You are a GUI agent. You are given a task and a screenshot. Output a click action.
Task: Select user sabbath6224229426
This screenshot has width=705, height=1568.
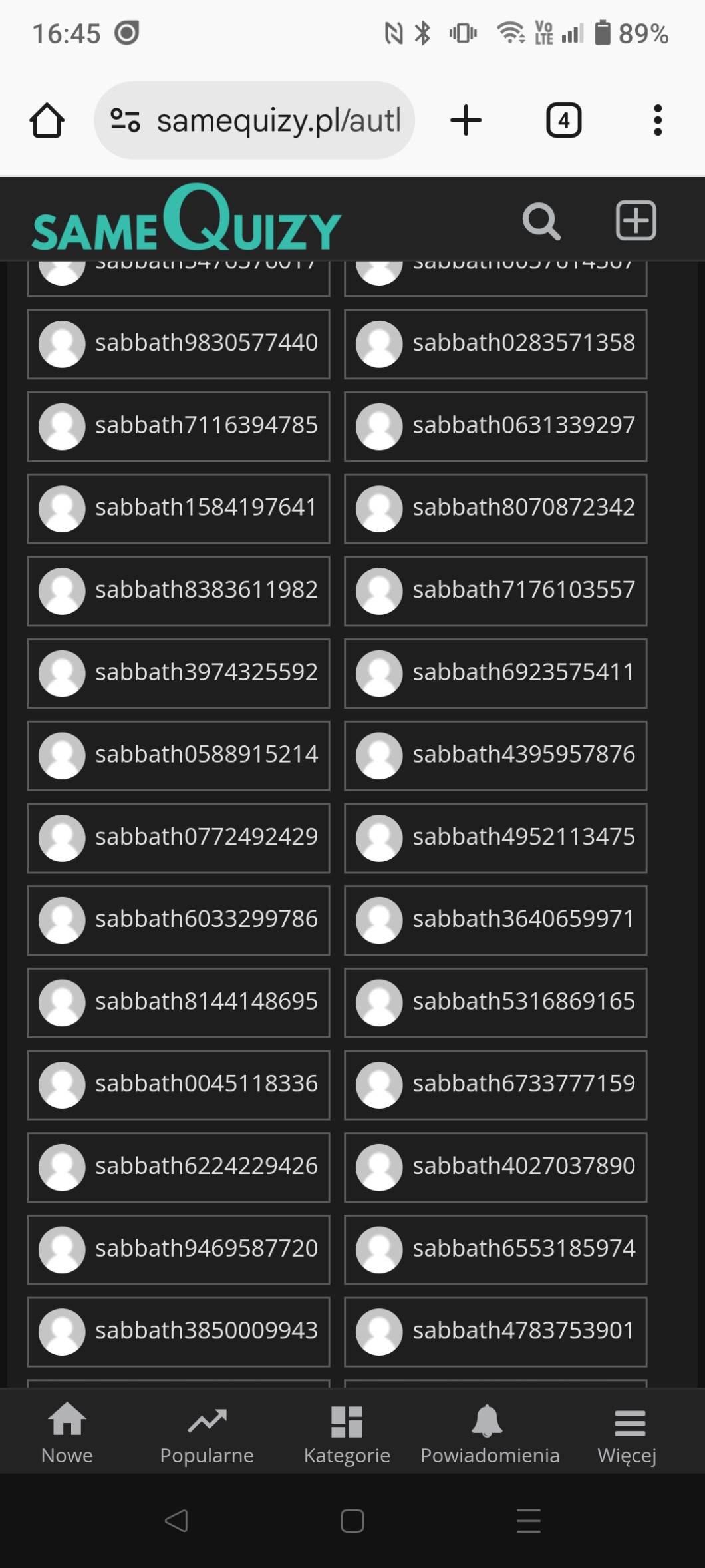point(178,1167)
